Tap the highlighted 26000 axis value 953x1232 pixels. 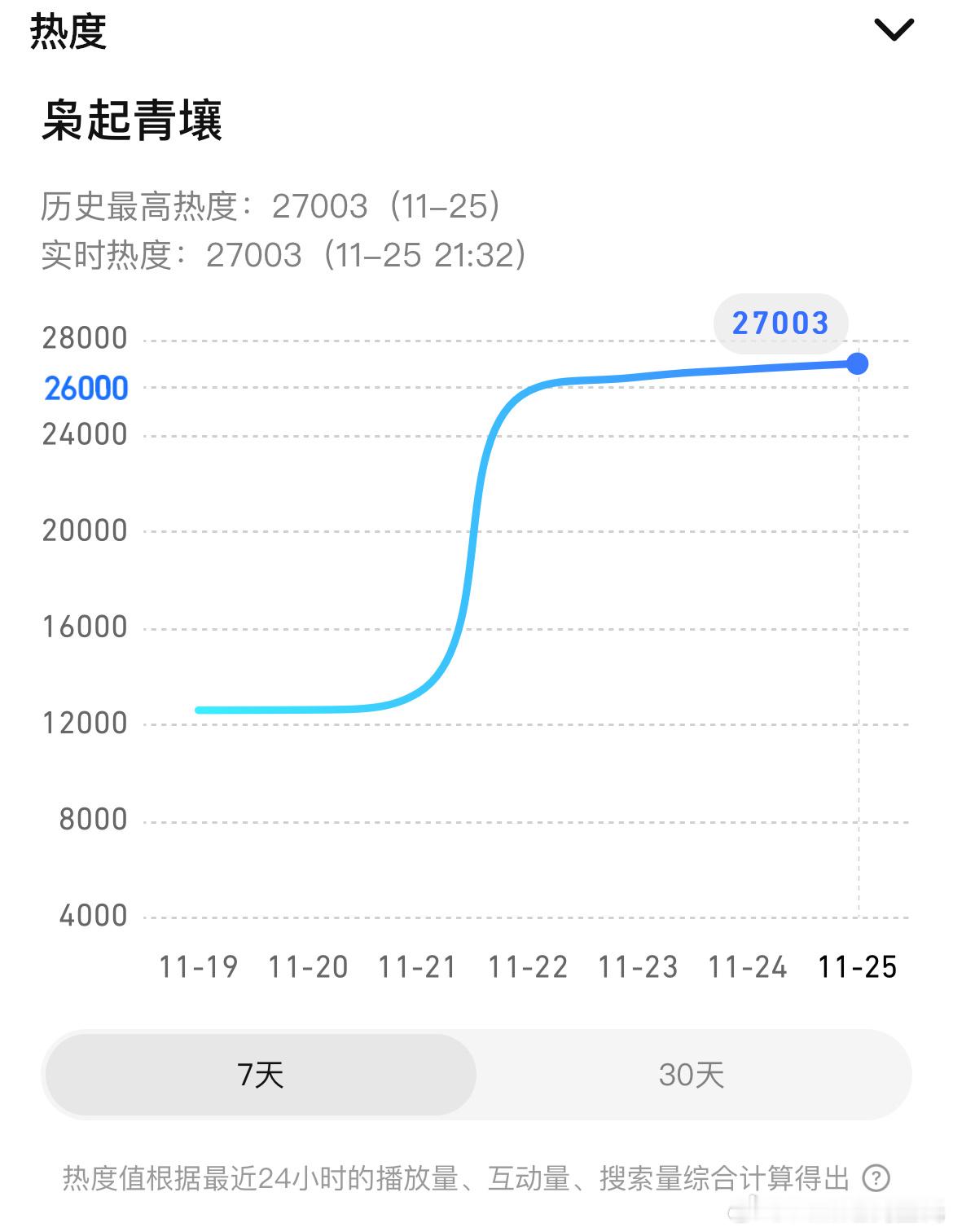coord(86,389)
